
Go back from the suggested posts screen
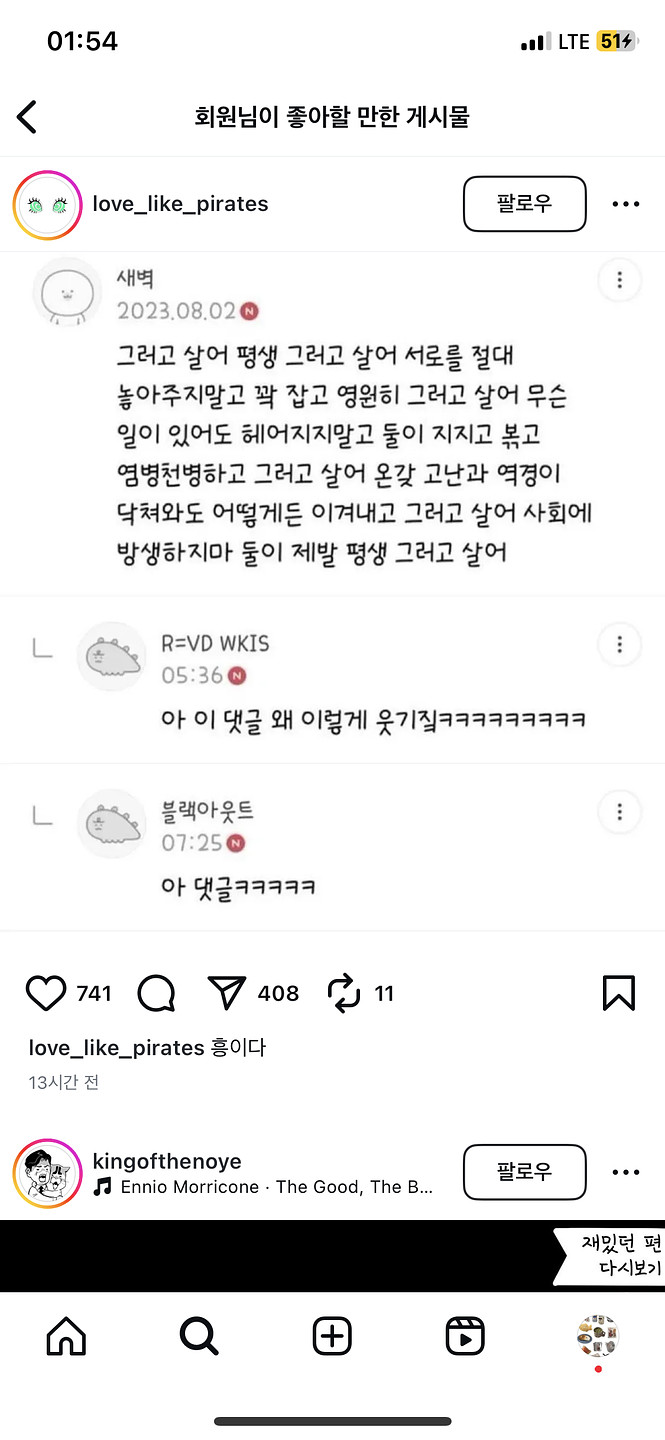point(28,117)
